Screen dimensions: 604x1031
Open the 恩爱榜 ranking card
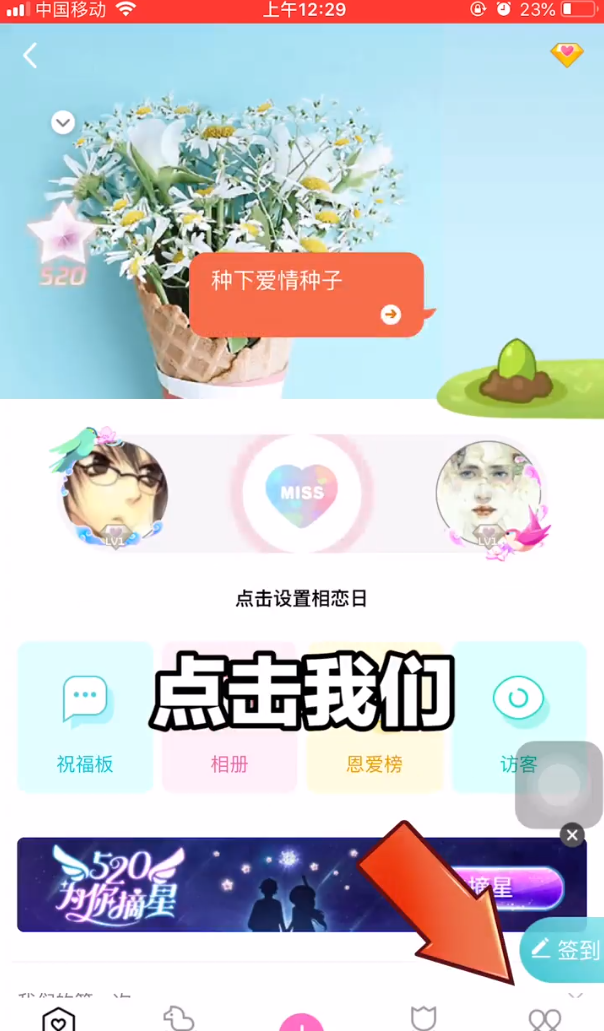(x=374, y=717)
